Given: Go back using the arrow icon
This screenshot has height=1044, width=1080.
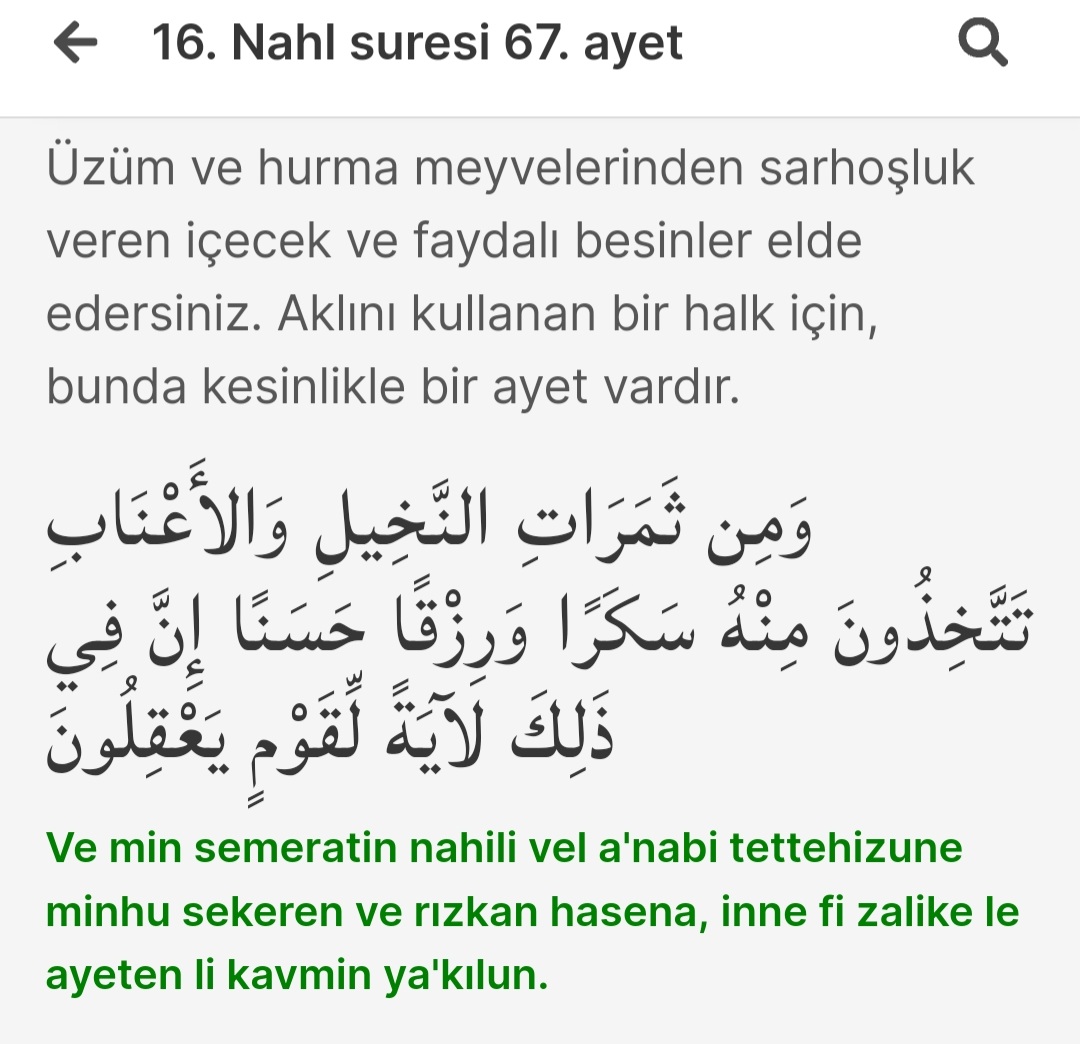Looking at the screenshot, I should [x=76, y=44].
